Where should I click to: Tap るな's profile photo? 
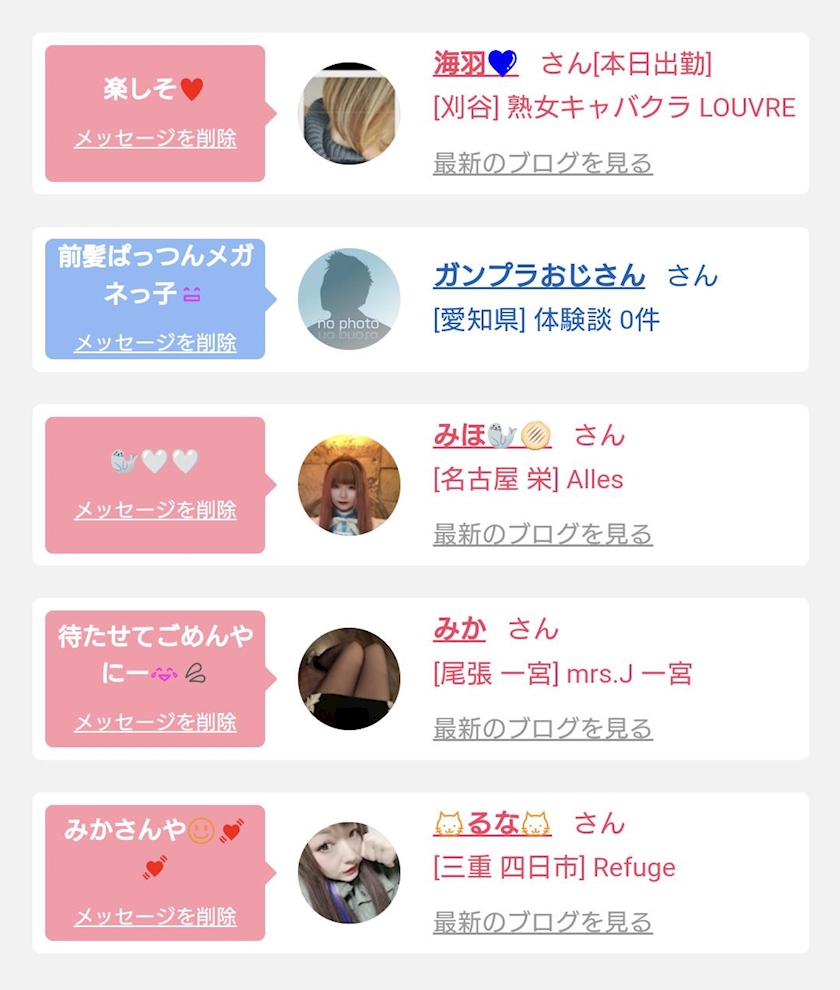[349, 873]
